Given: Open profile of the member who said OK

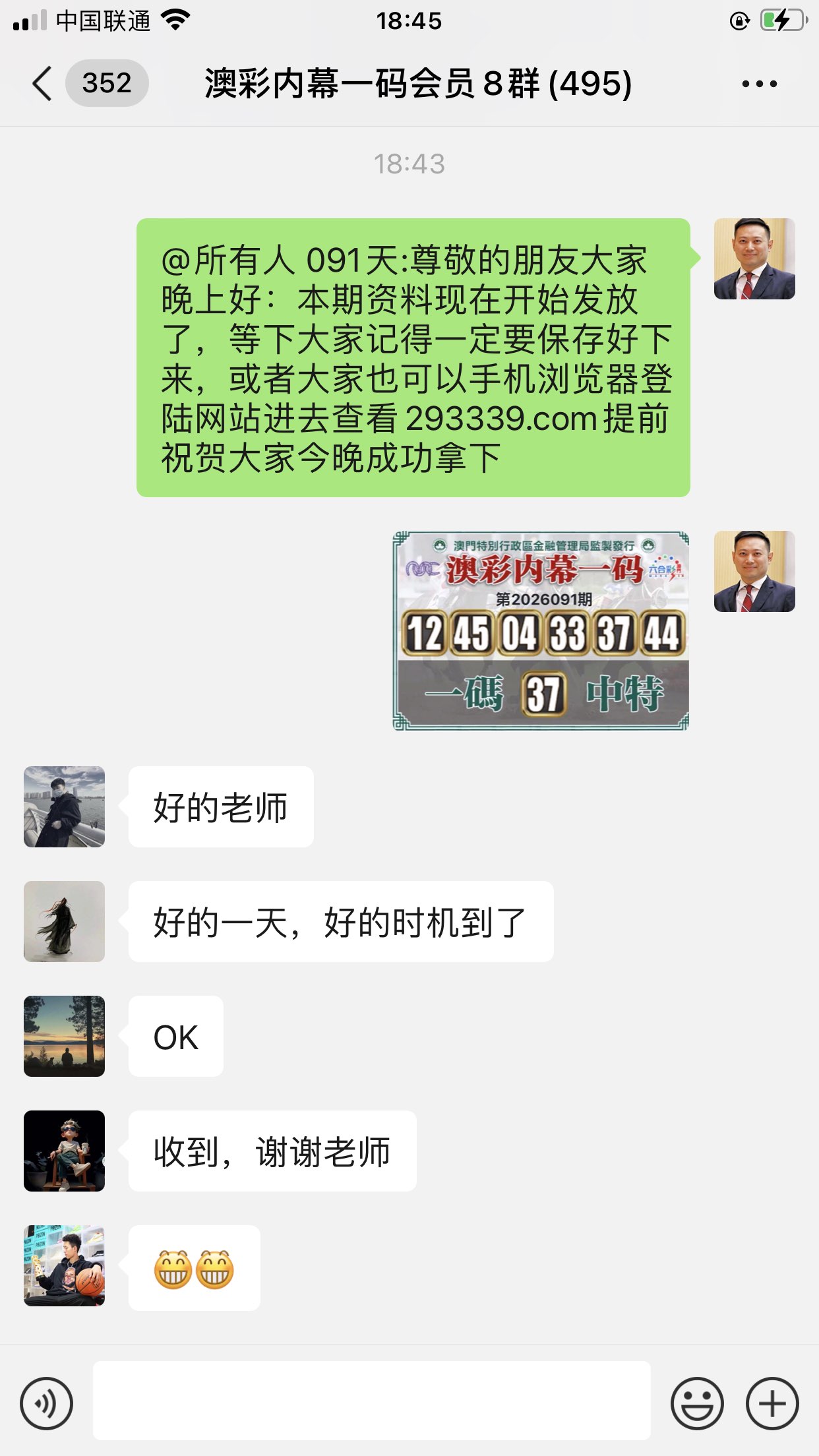Looking at the screenshot, I should (x=64, y=1036).
